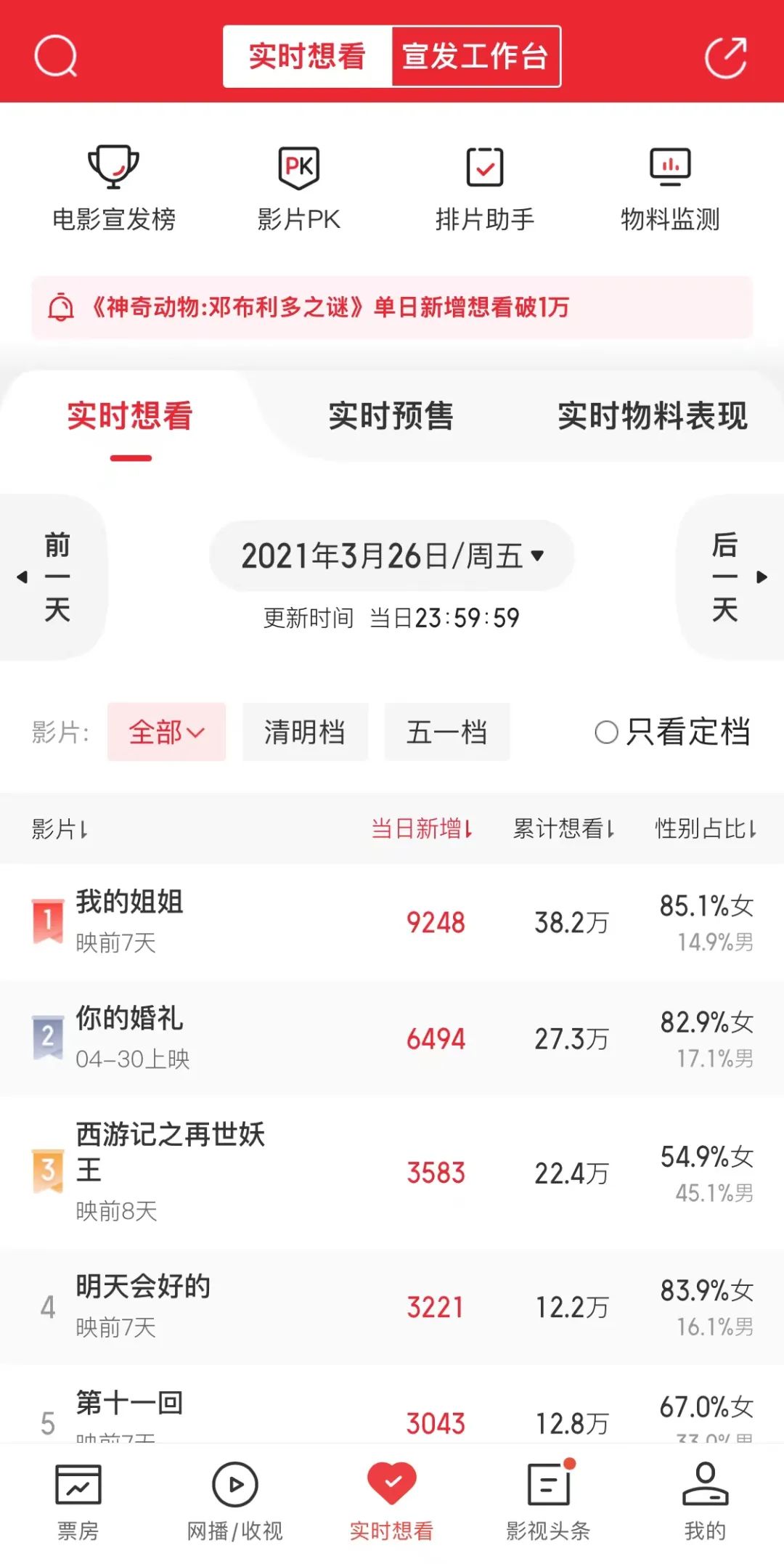Image resolution: width=784 pixels, height=1564 pixels.
Task: Tap the share icon in header
Action: tap(726, 57)
